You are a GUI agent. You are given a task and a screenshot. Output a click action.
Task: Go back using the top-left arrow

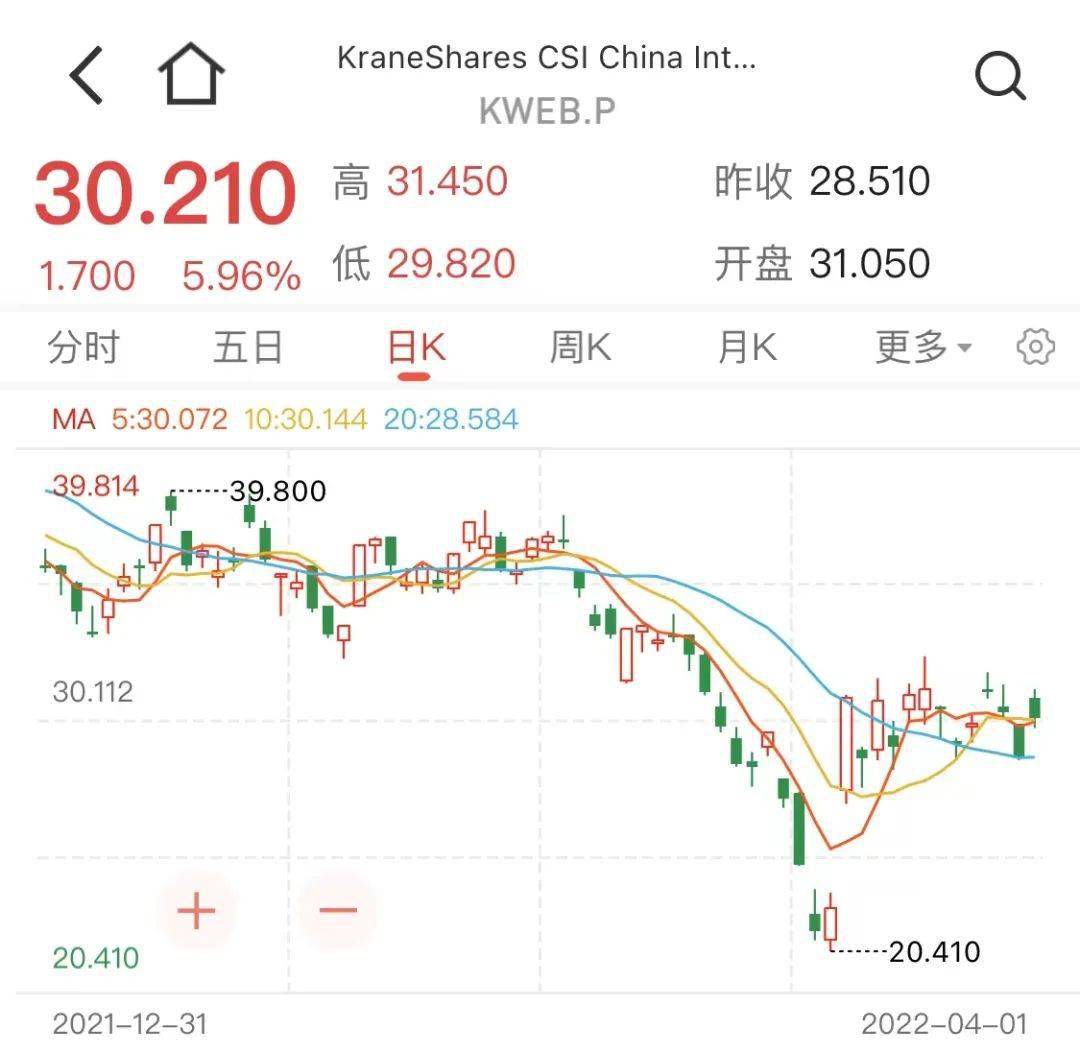click(x=87, y=75)
